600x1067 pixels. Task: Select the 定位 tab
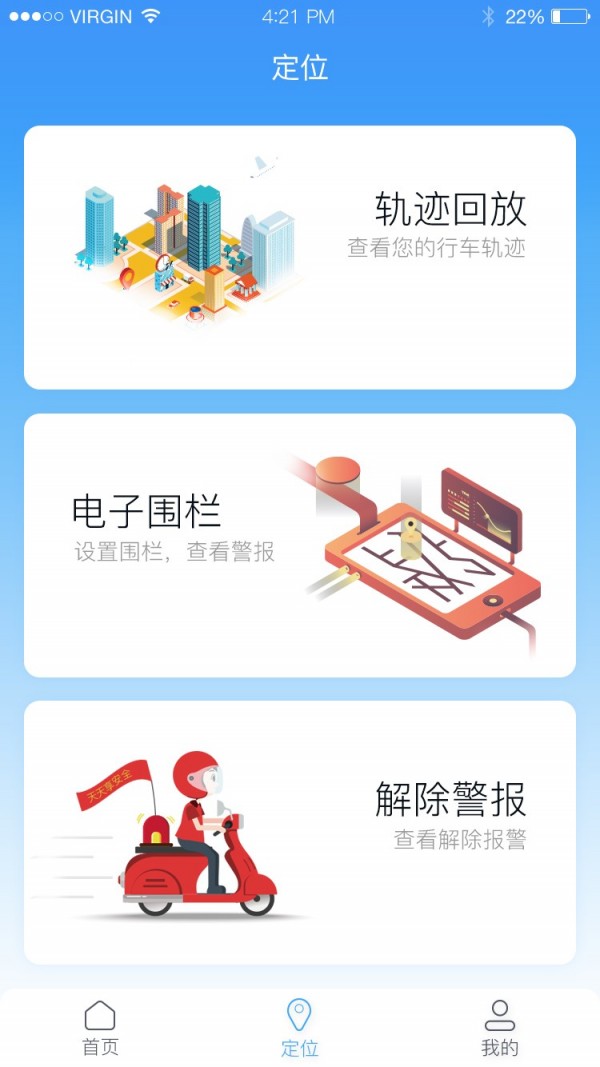click(299, 1028)
